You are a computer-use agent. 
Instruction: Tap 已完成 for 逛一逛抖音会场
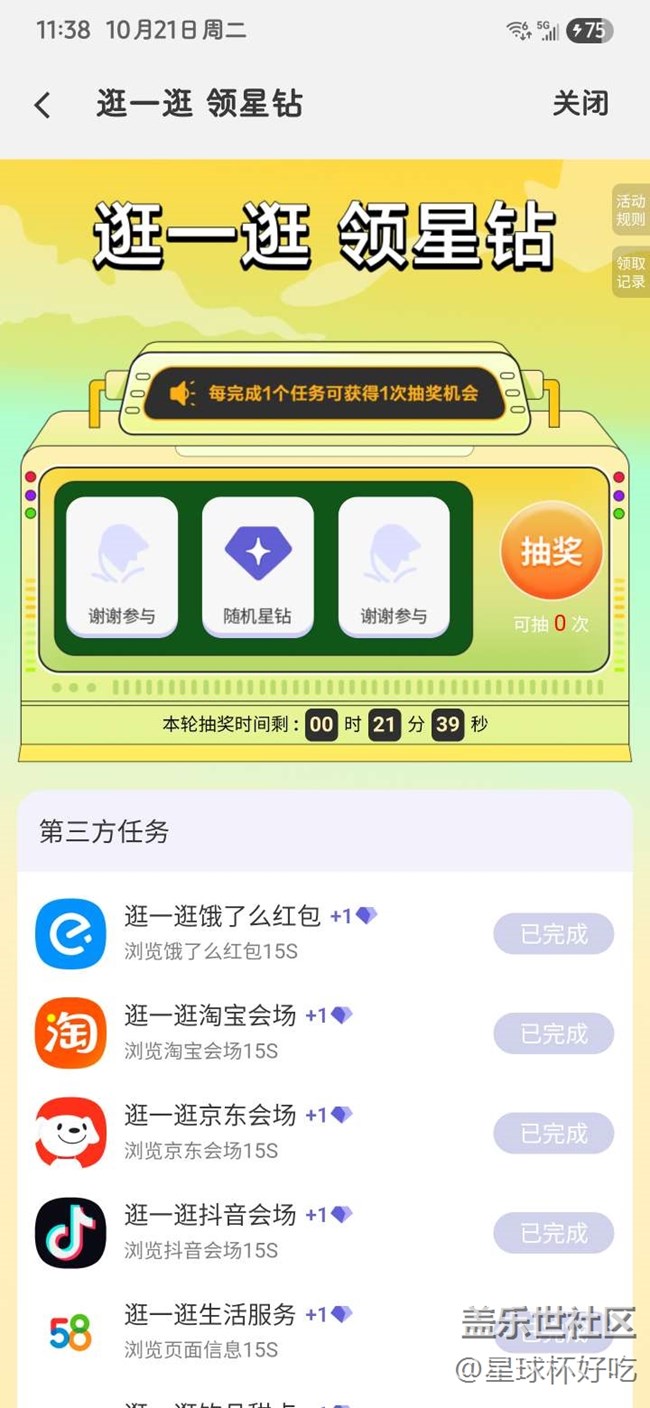pyautogui.click(x=553, y=1233)
